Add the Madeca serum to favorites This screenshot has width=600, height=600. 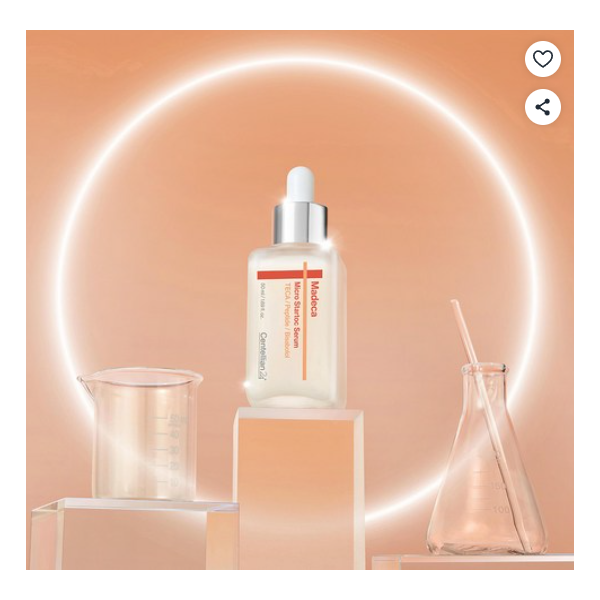click(x=542, y=59)
